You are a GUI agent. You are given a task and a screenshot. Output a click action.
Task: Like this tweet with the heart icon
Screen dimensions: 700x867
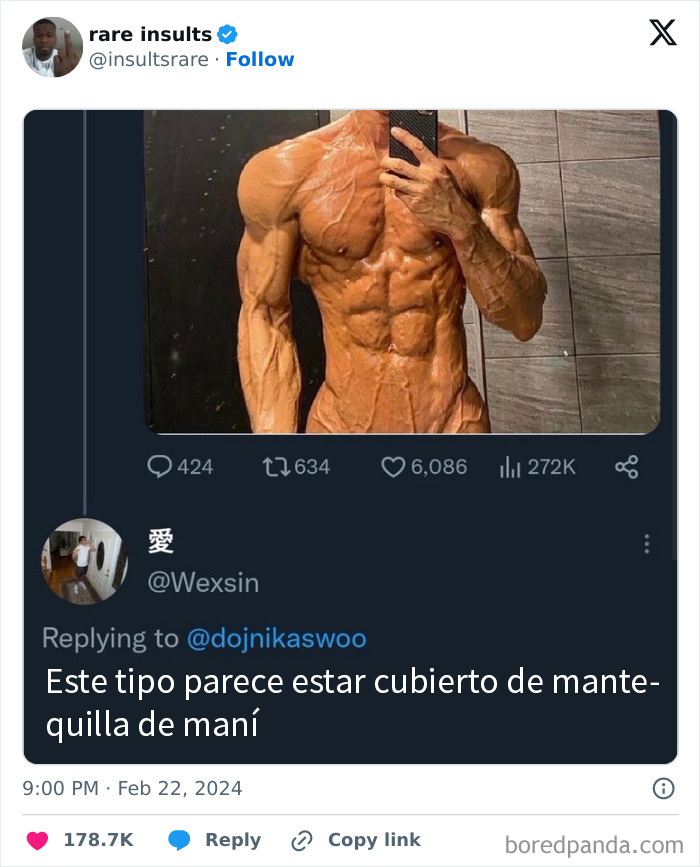(37, 840)
